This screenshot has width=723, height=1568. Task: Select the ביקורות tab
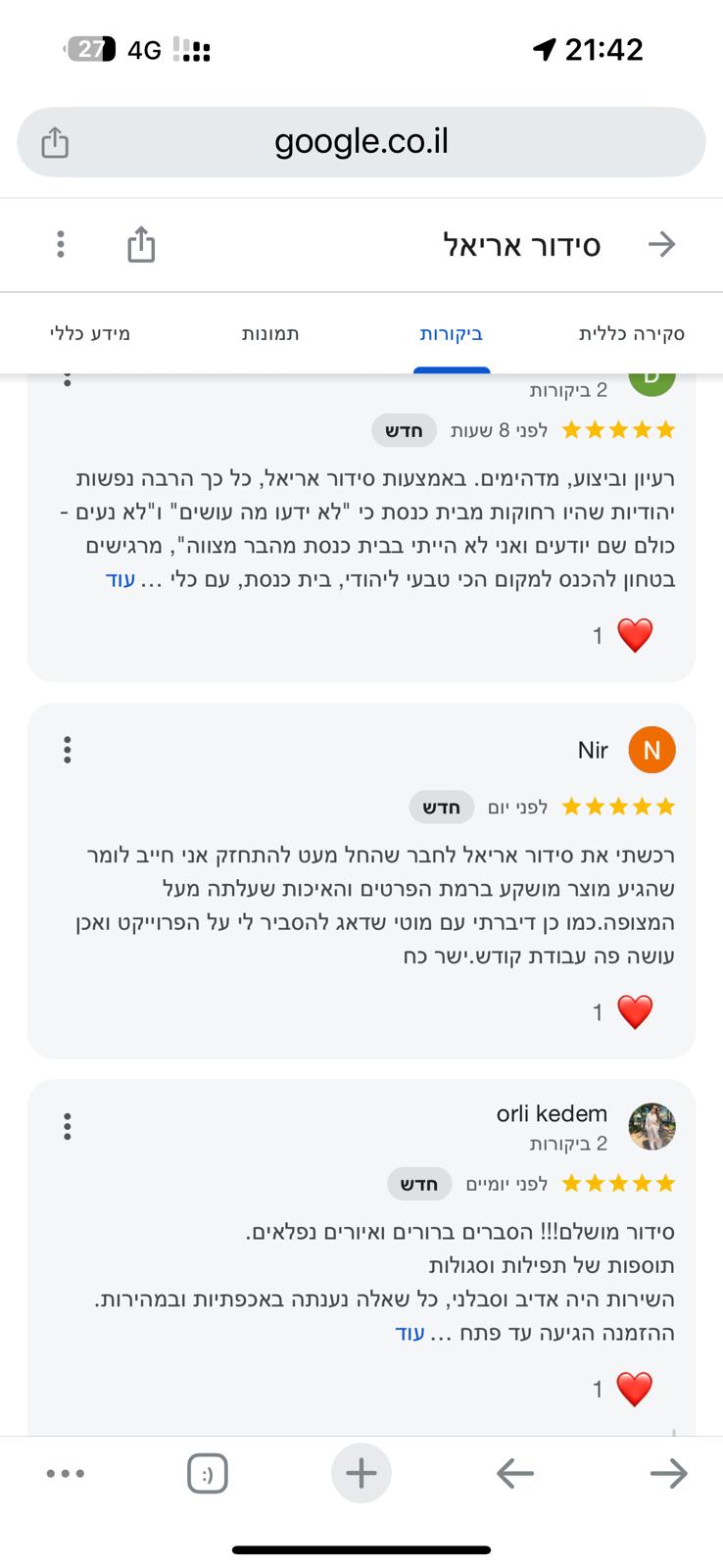(452, 334)
